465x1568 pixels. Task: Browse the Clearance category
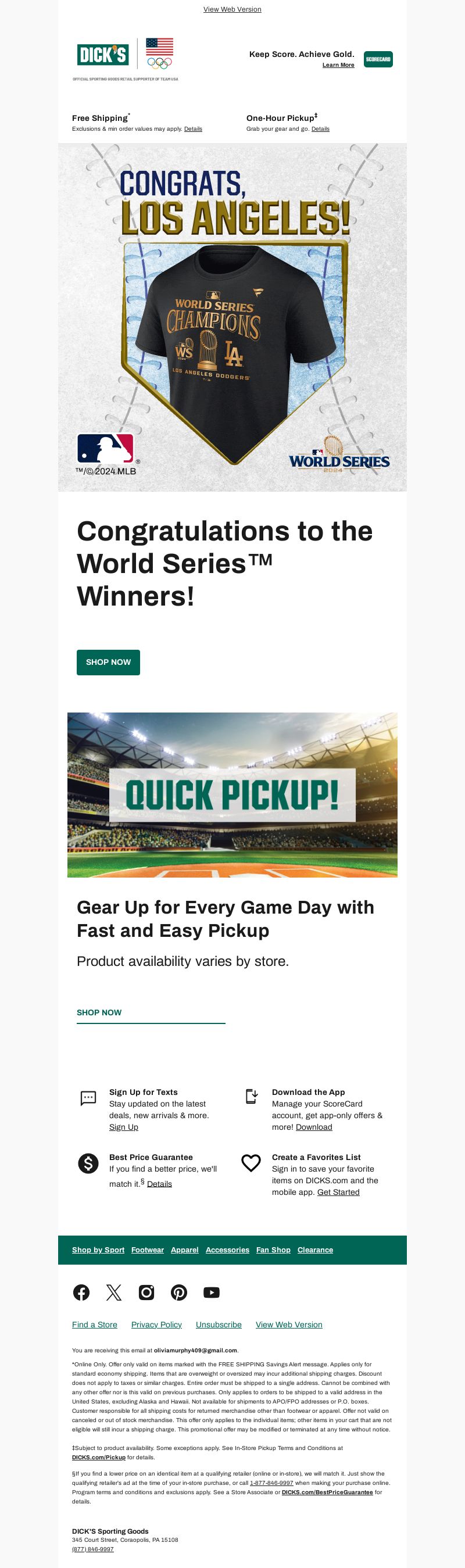[315, 1250]
